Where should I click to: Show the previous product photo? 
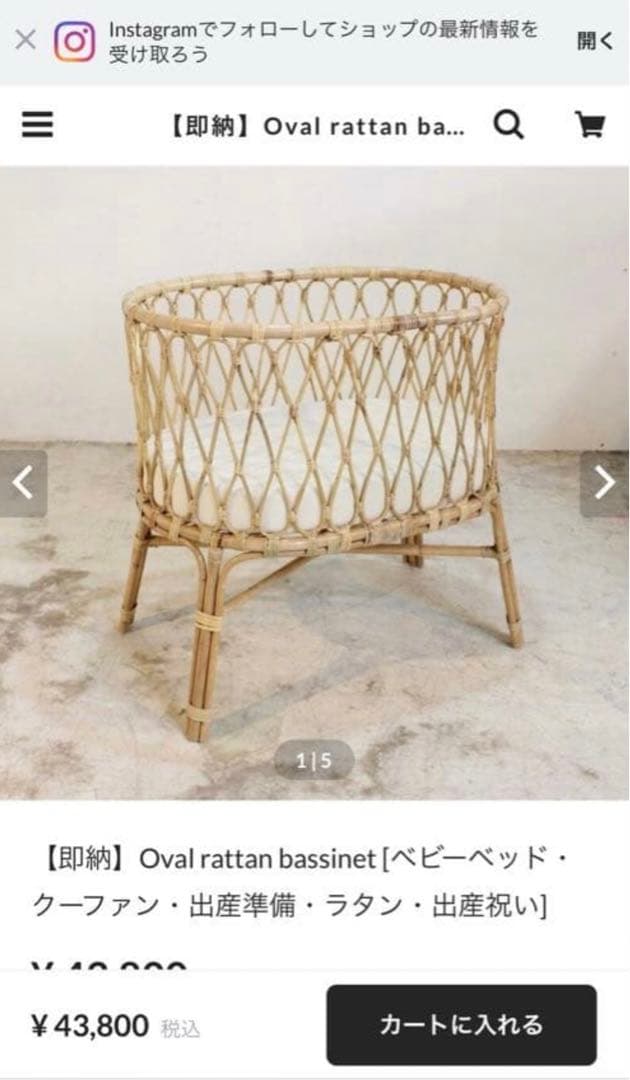tap(23, 484)
